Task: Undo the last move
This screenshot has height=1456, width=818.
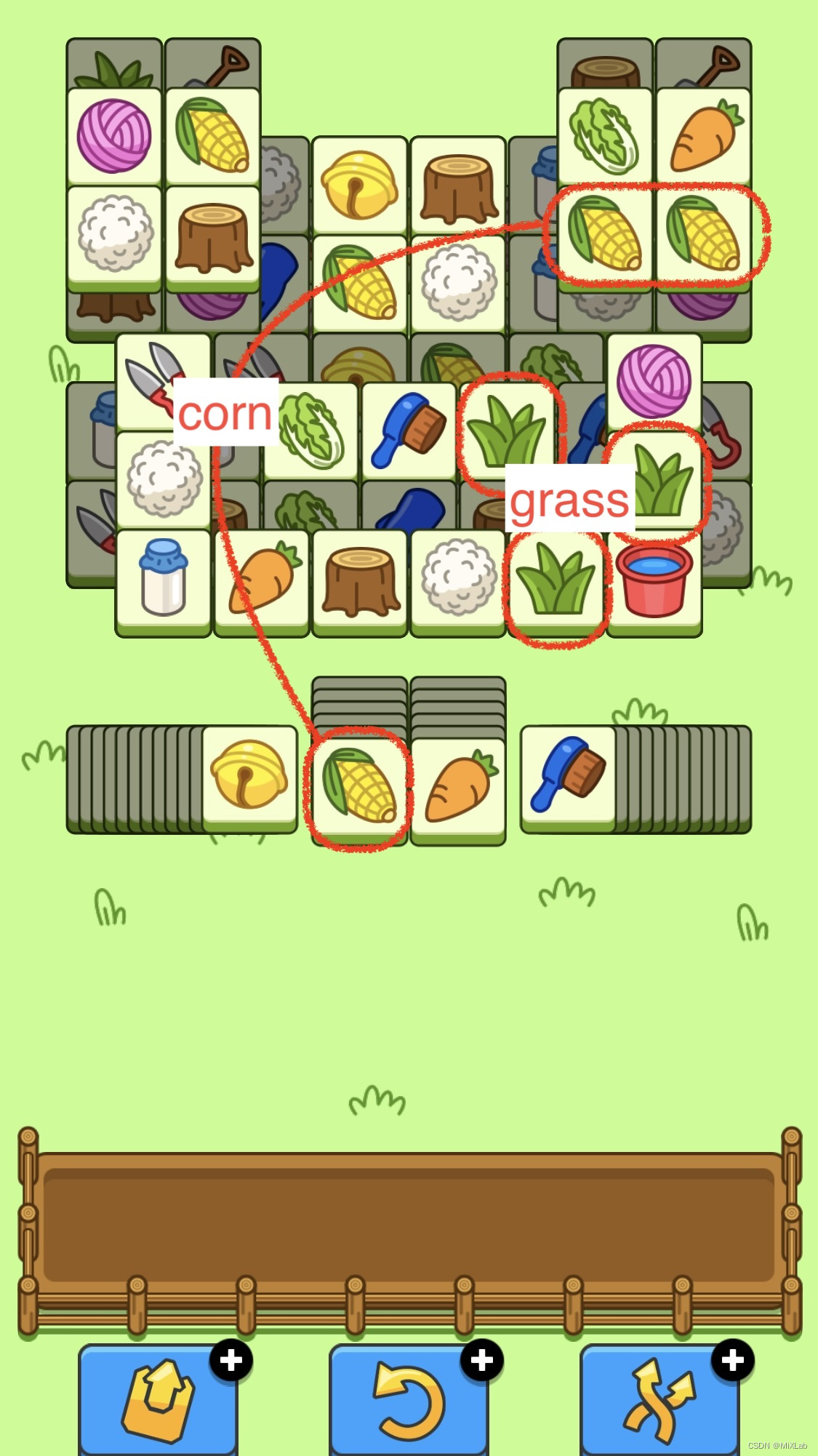Action: pos(409,1400)
